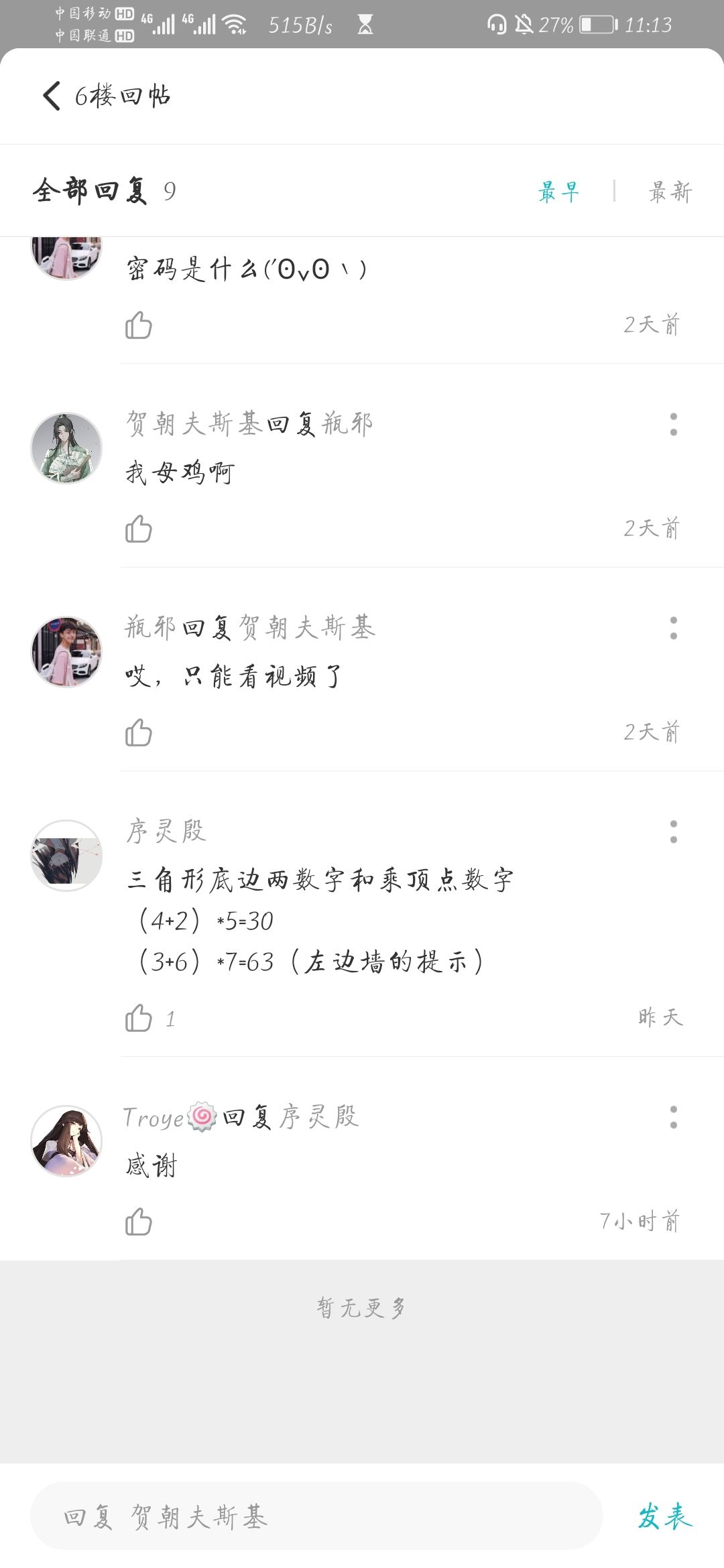Image resolution: width=724 pixels, height=1568 pixels.
Task: Open more options for 哎，只能看视频了 reply
Action: [673, 629]
